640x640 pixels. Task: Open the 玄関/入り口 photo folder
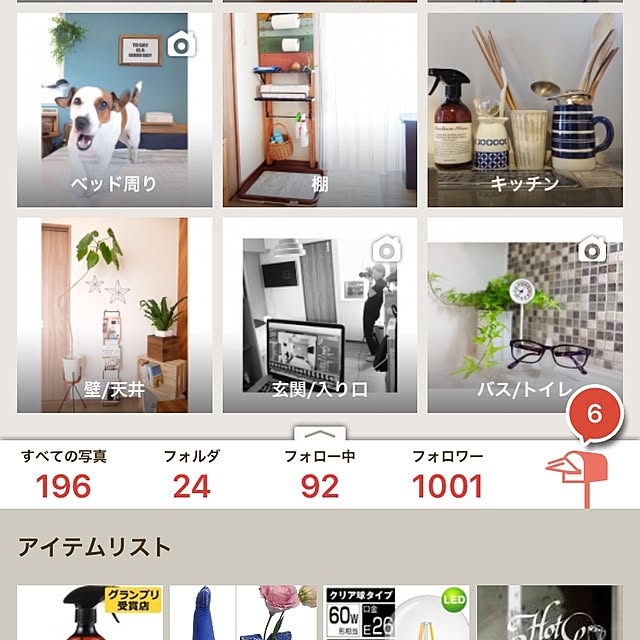(320, 315)
